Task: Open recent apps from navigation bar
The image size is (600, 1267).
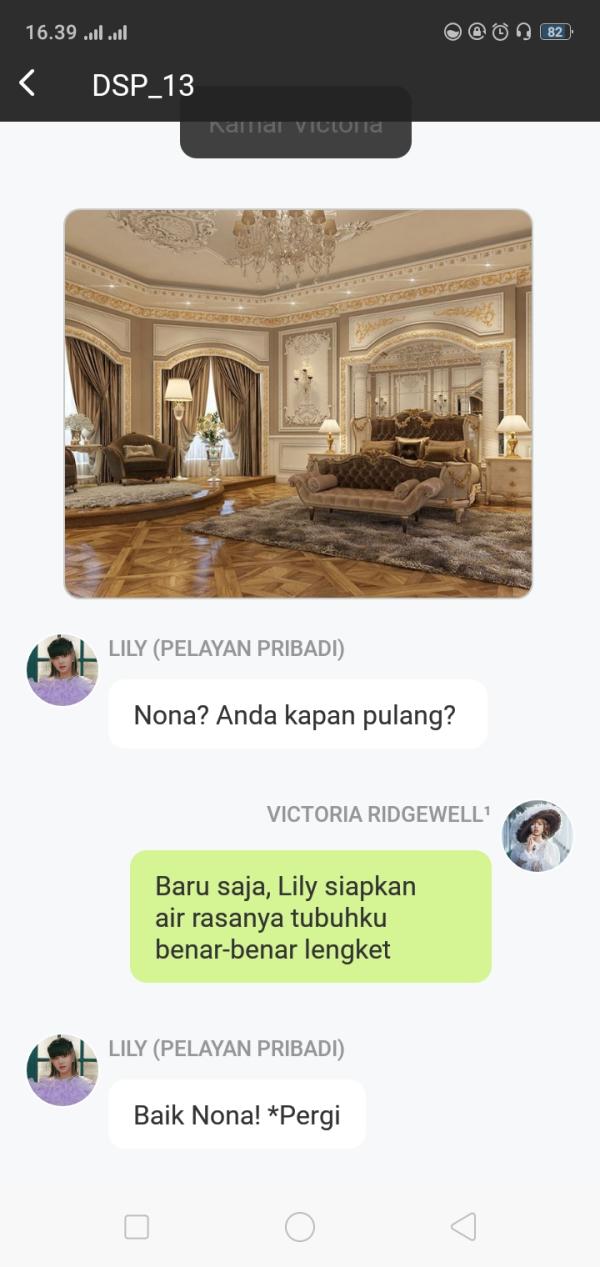Action: click(x=137, y=1227)
